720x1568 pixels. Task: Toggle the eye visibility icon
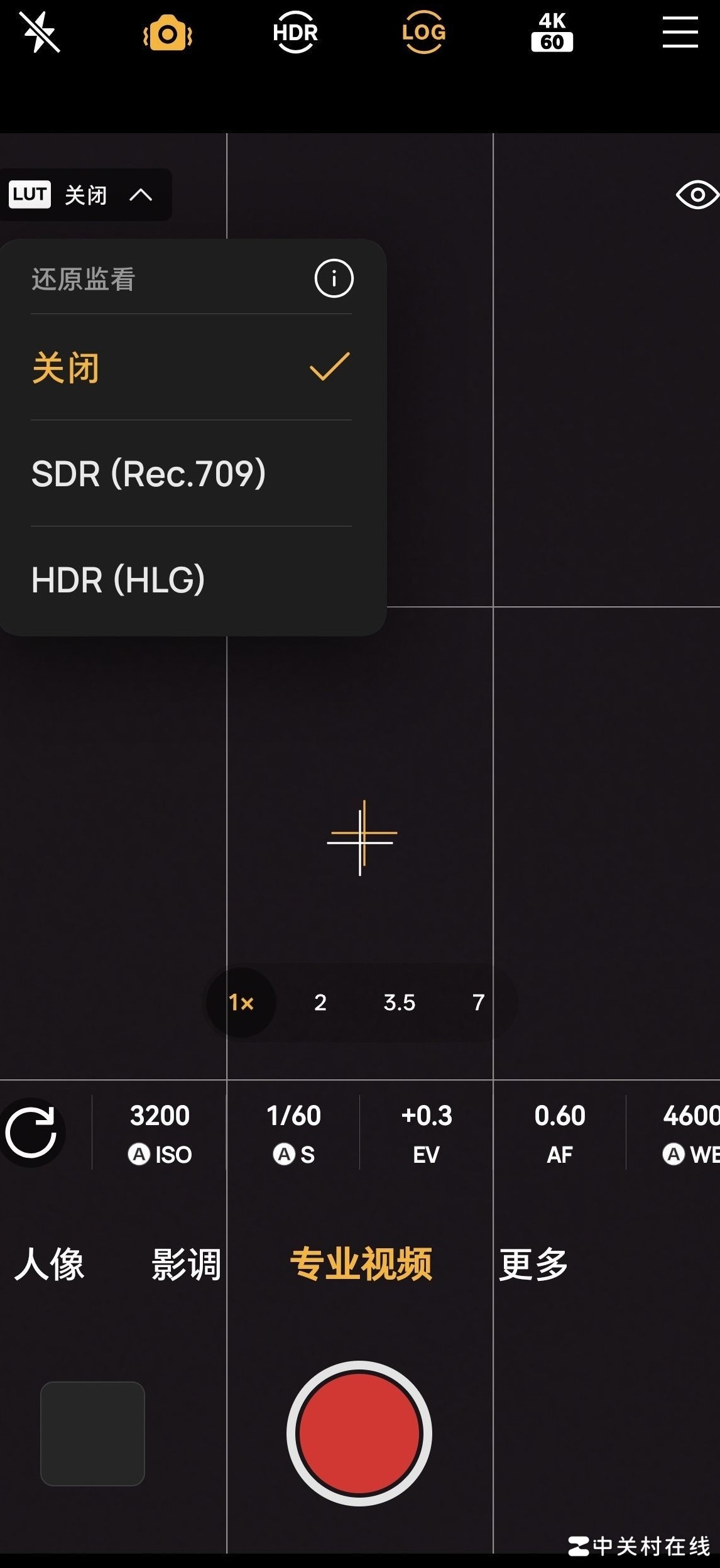point(697,195)
